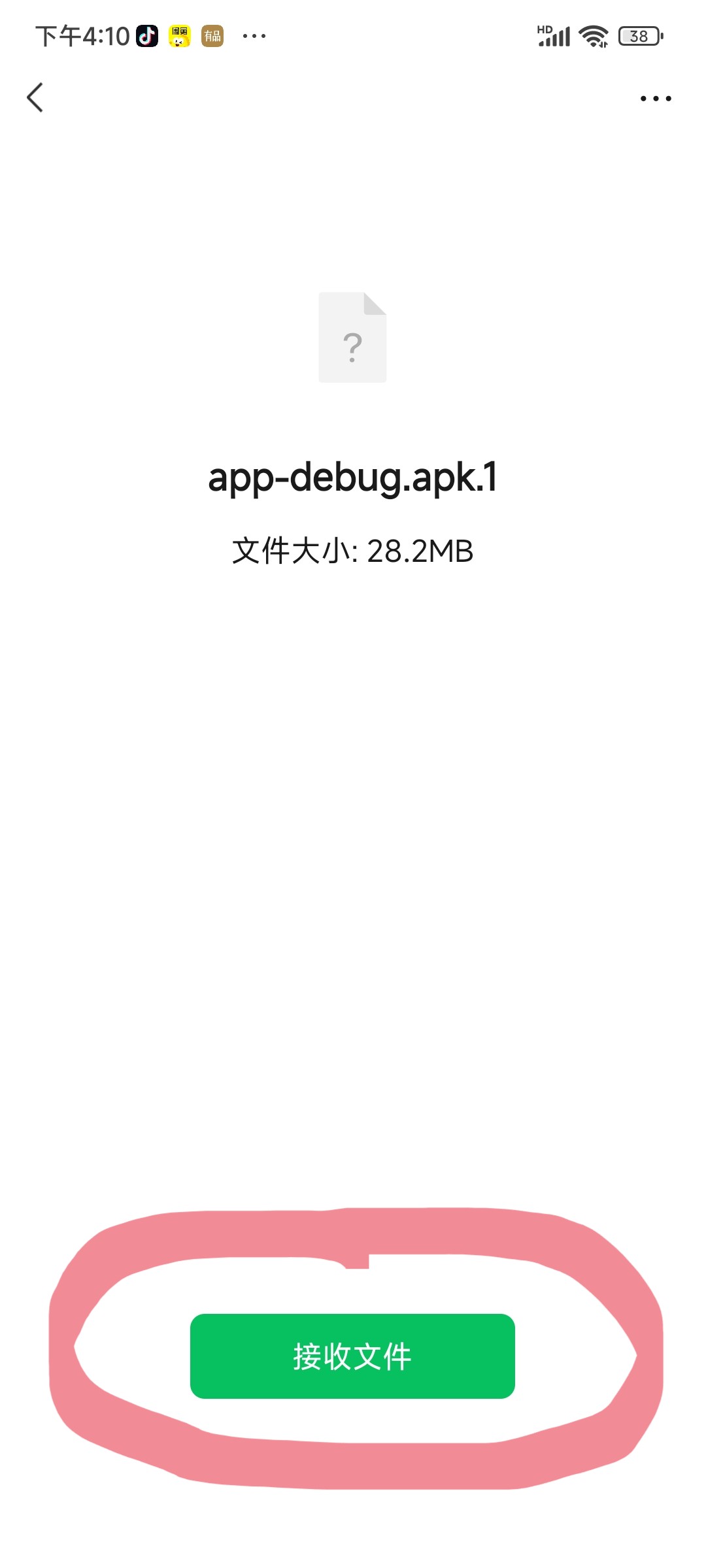Tap the back arrow to exit file preview

pyautogui.click(x=35, y=97)
